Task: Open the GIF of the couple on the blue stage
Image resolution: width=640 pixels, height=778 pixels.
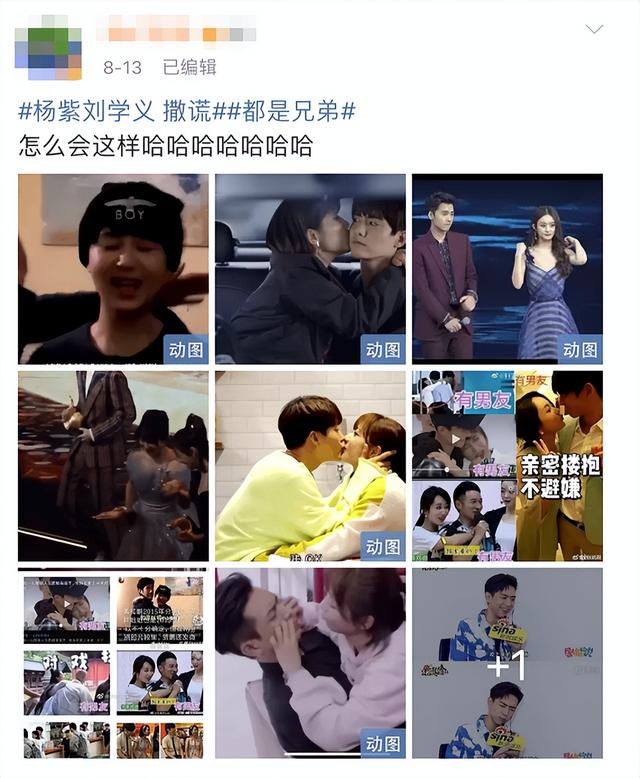Action: pyautogui.click(x=507, y=268)
